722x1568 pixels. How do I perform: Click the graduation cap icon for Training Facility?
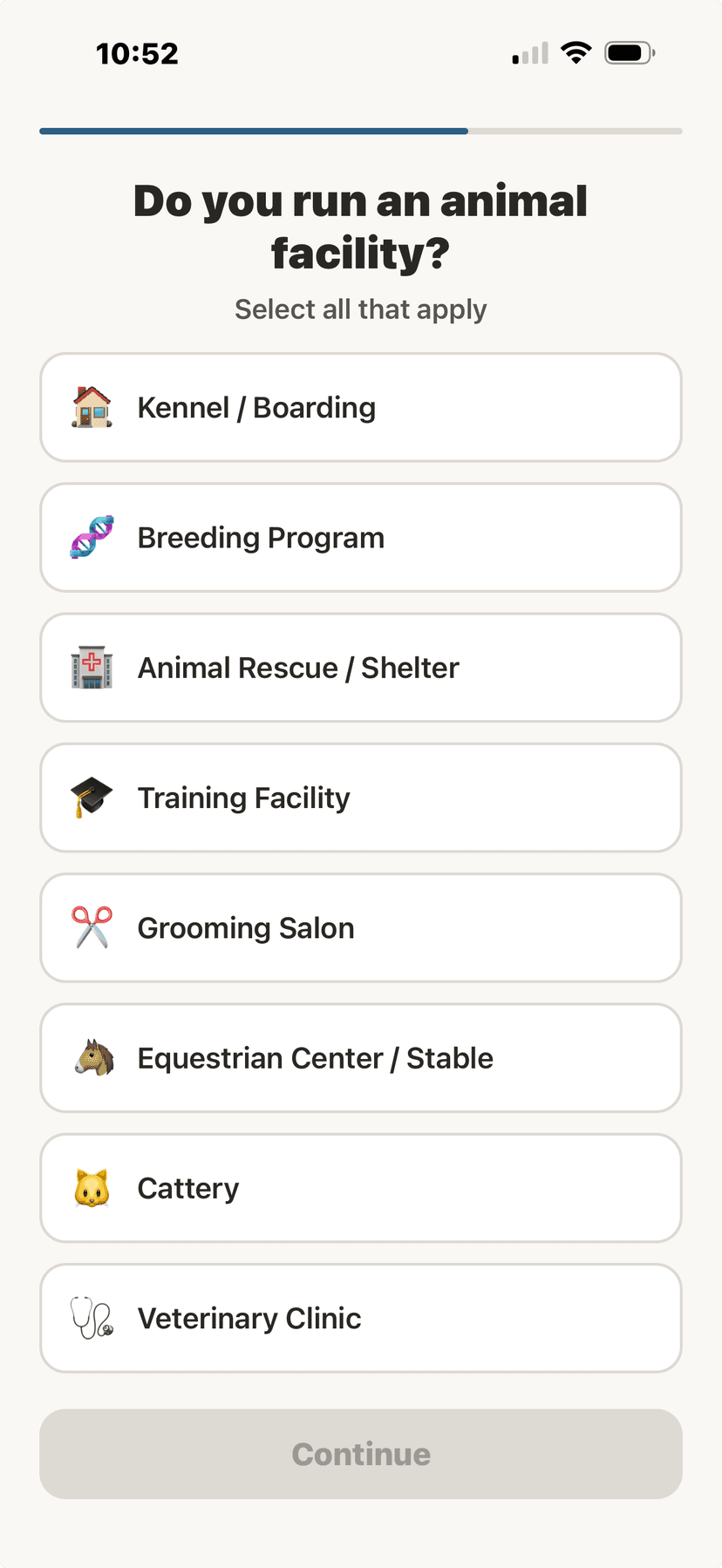tap(90, 798)
